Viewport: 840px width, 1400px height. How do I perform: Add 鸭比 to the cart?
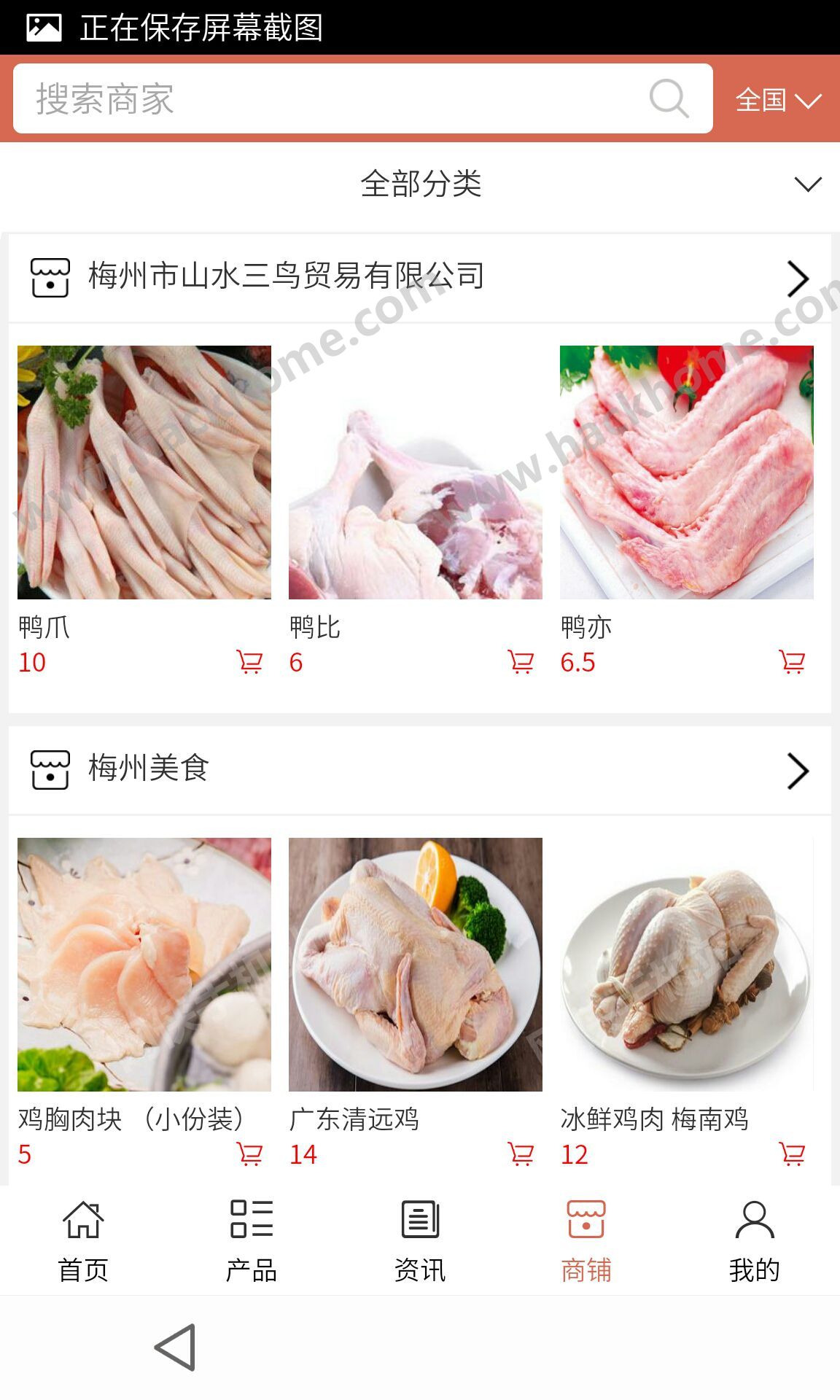pyautogui.click(x=521, y=662)
